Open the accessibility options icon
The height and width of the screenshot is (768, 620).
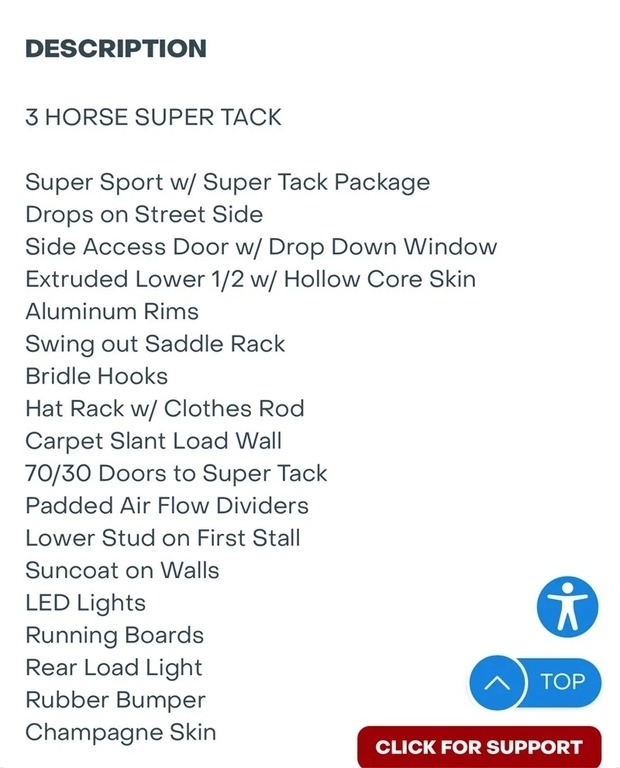pos(567,608)
